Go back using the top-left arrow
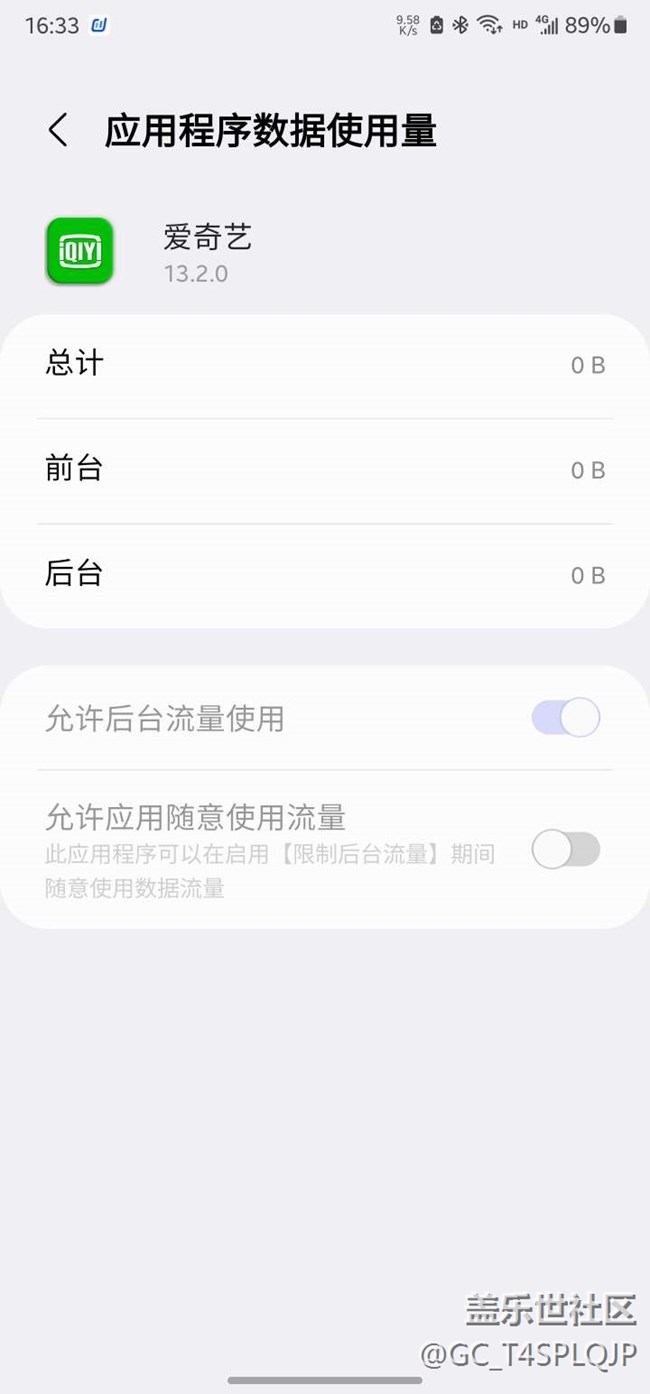The image size is (650, 1394). tap(58, 130)
